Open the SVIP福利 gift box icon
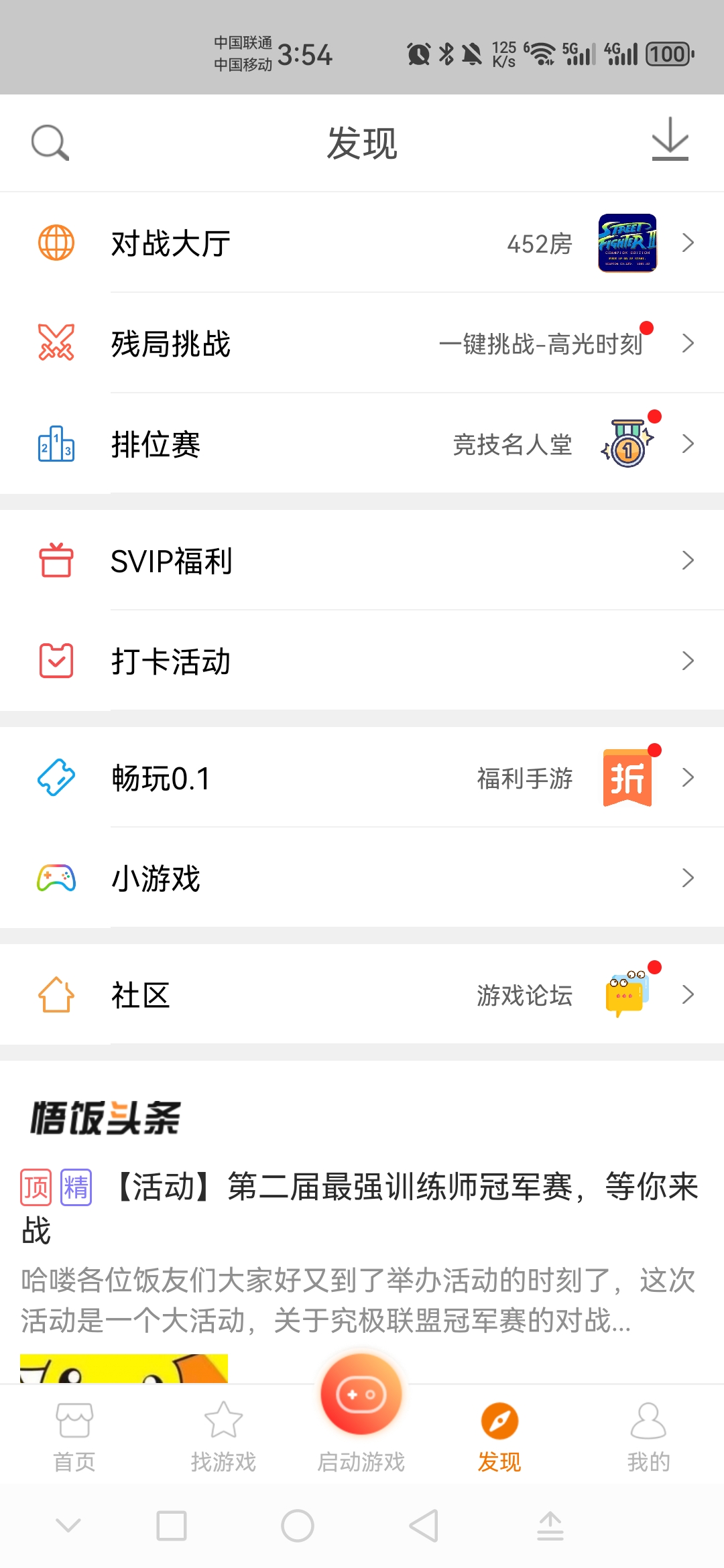 (x=57, y=562)
